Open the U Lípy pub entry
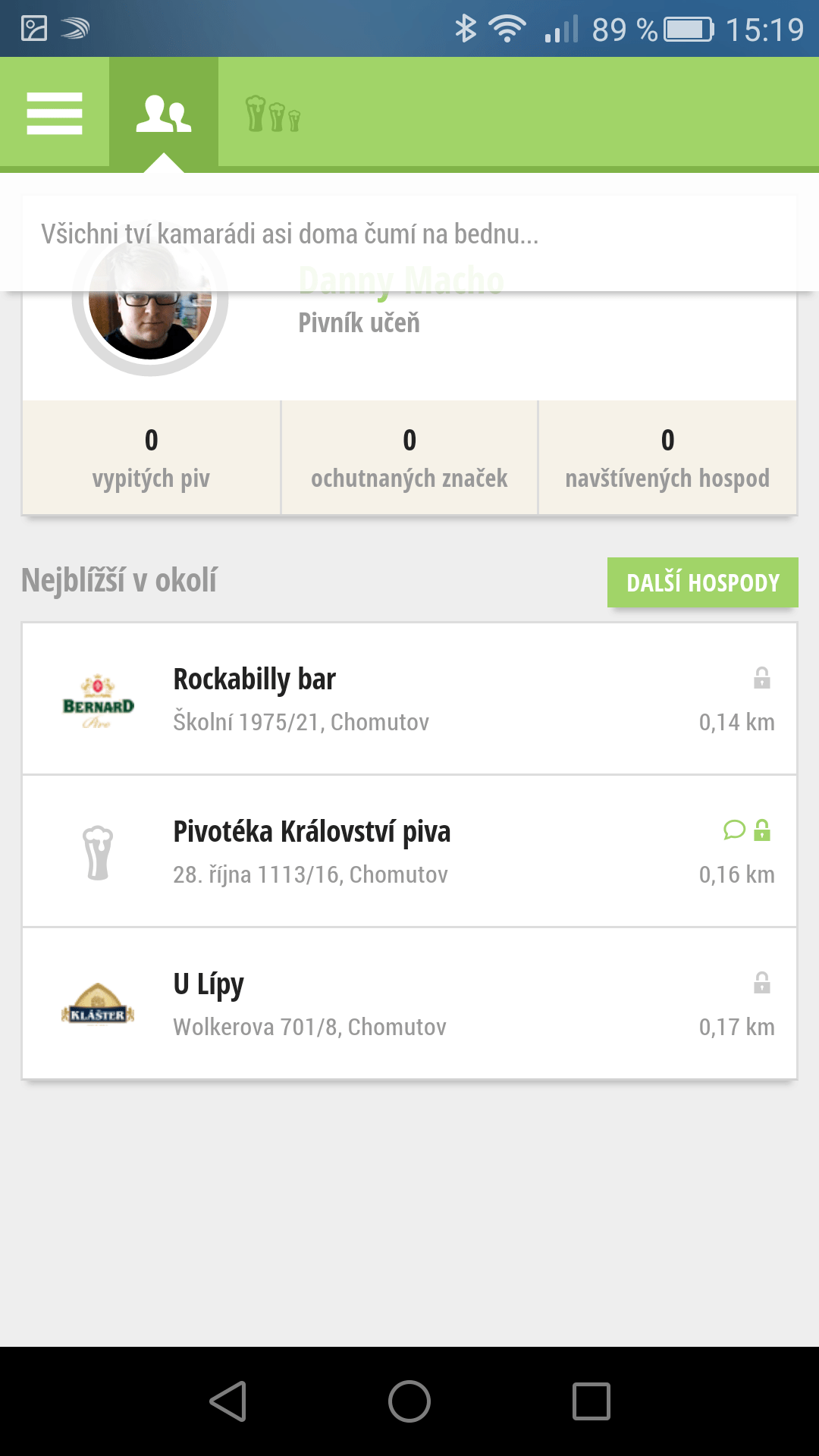This screenshot has width=819, height=1456. pos(409,1003)
